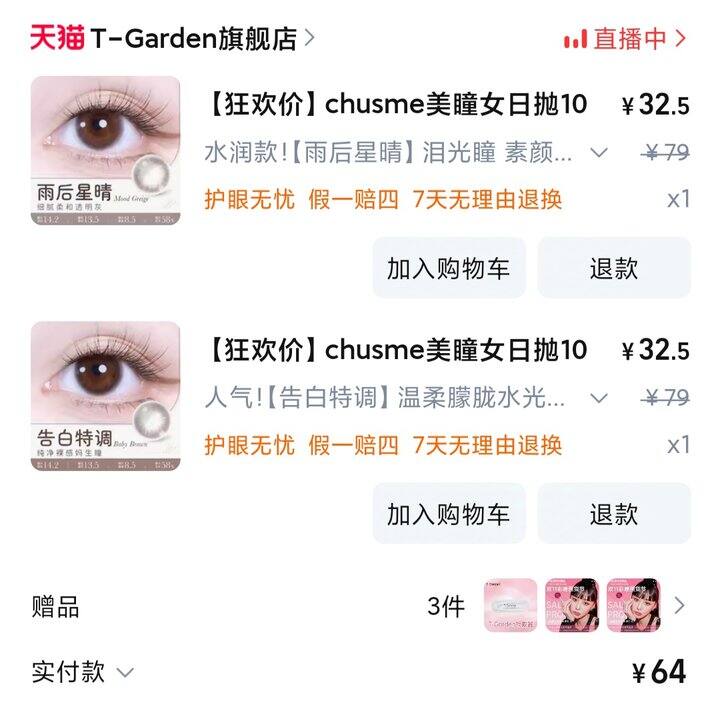This screenshot has width=720, height=713.
Task: Expand the 实付款 payment details
Action: [x=124, y=672]
